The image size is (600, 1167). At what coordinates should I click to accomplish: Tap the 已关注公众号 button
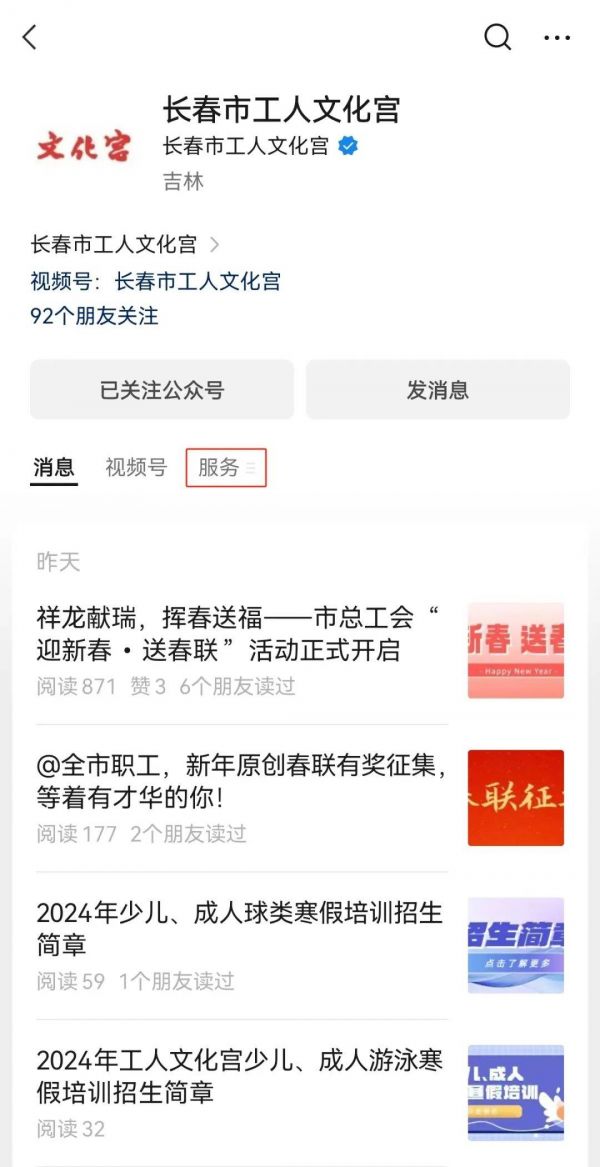pos(162,390)
